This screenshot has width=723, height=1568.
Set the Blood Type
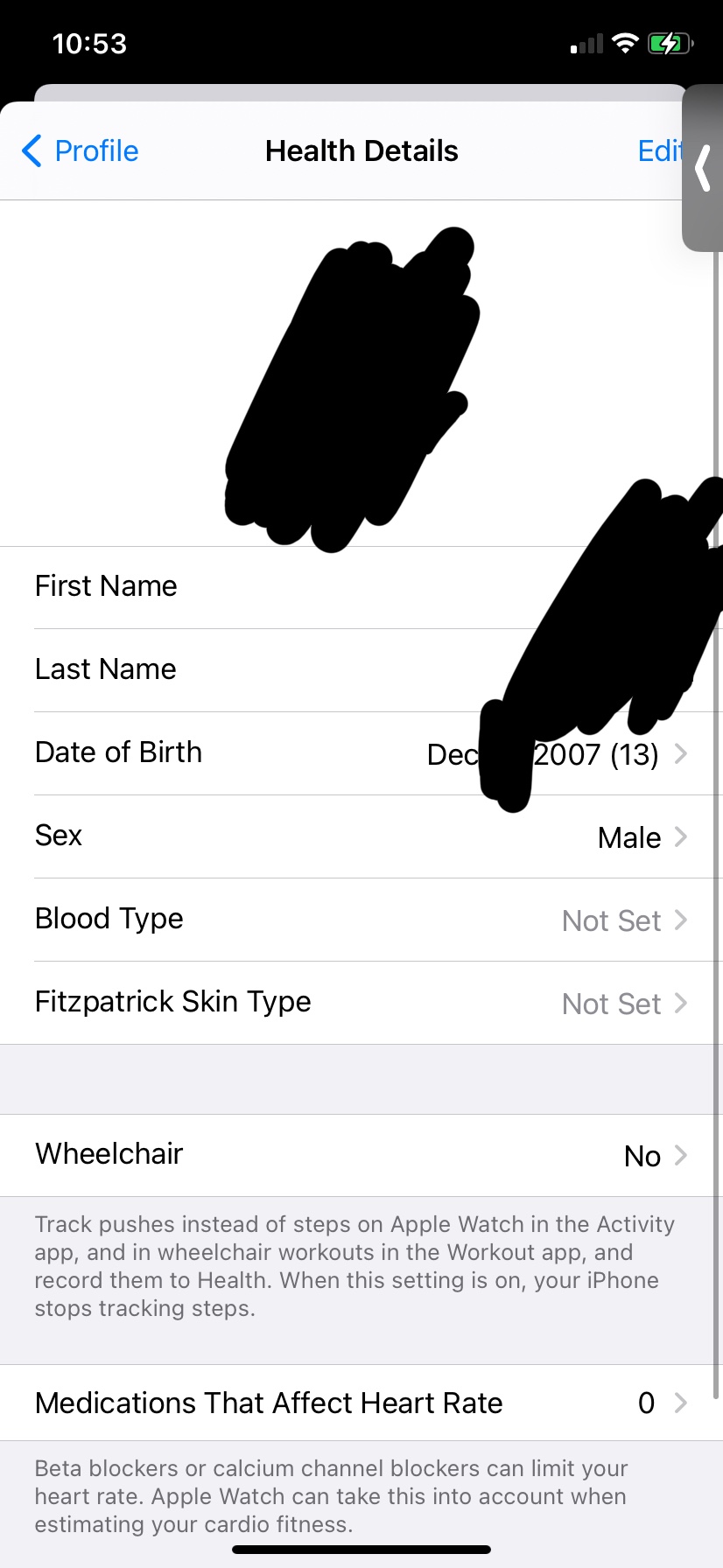pyautogui.click(x=361, y=920)
